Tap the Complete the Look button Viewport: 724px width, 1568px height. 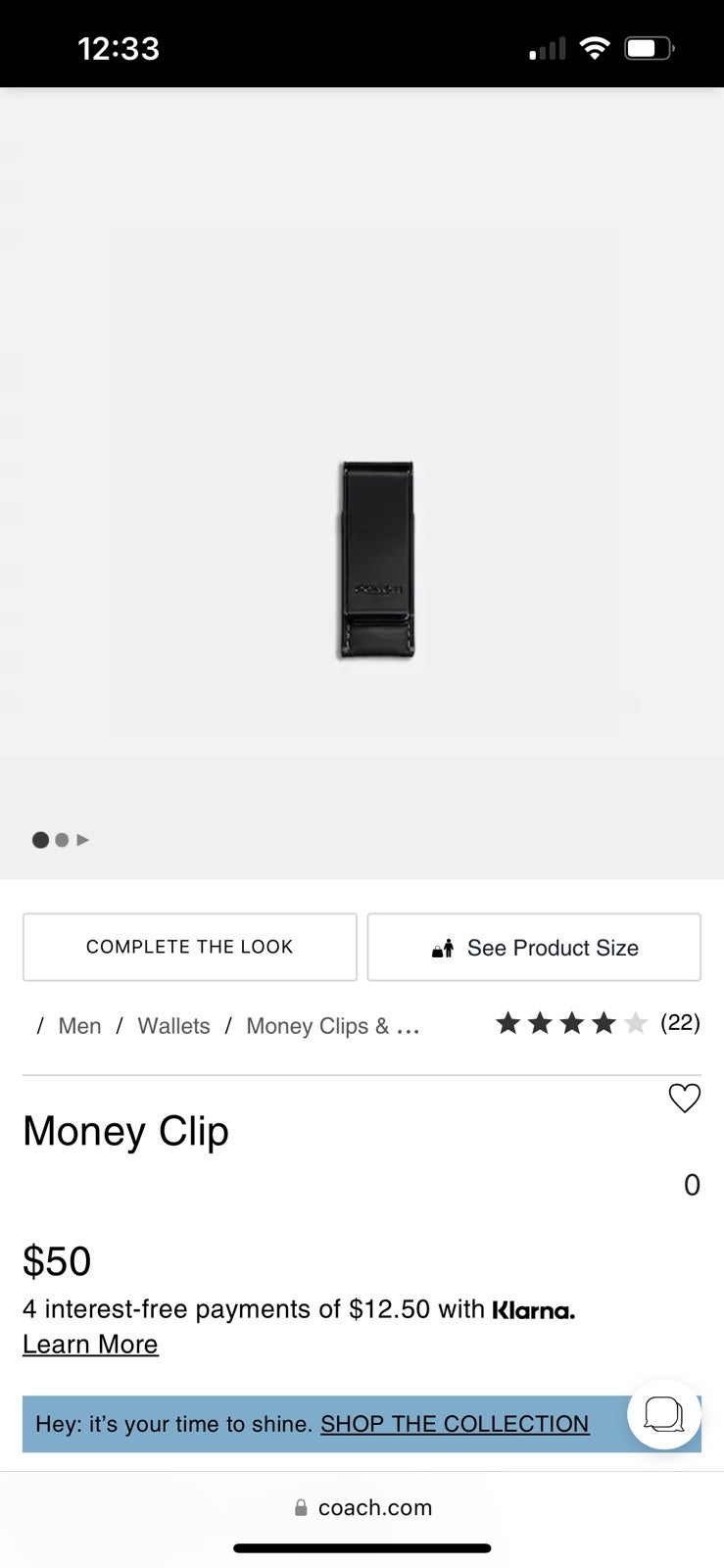189,947
